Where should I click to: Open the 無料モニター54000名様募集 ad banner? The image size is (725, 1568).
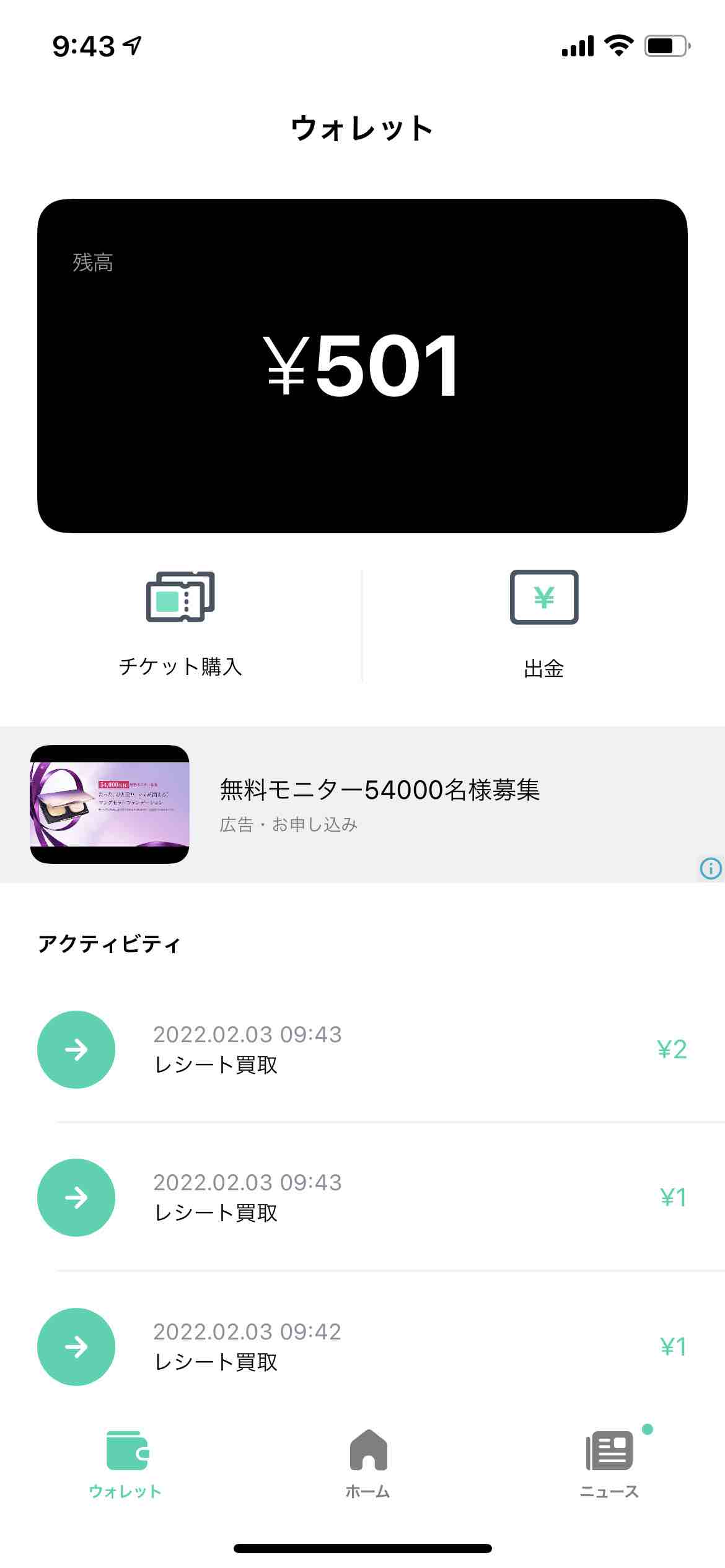click(x=362, y=804)
